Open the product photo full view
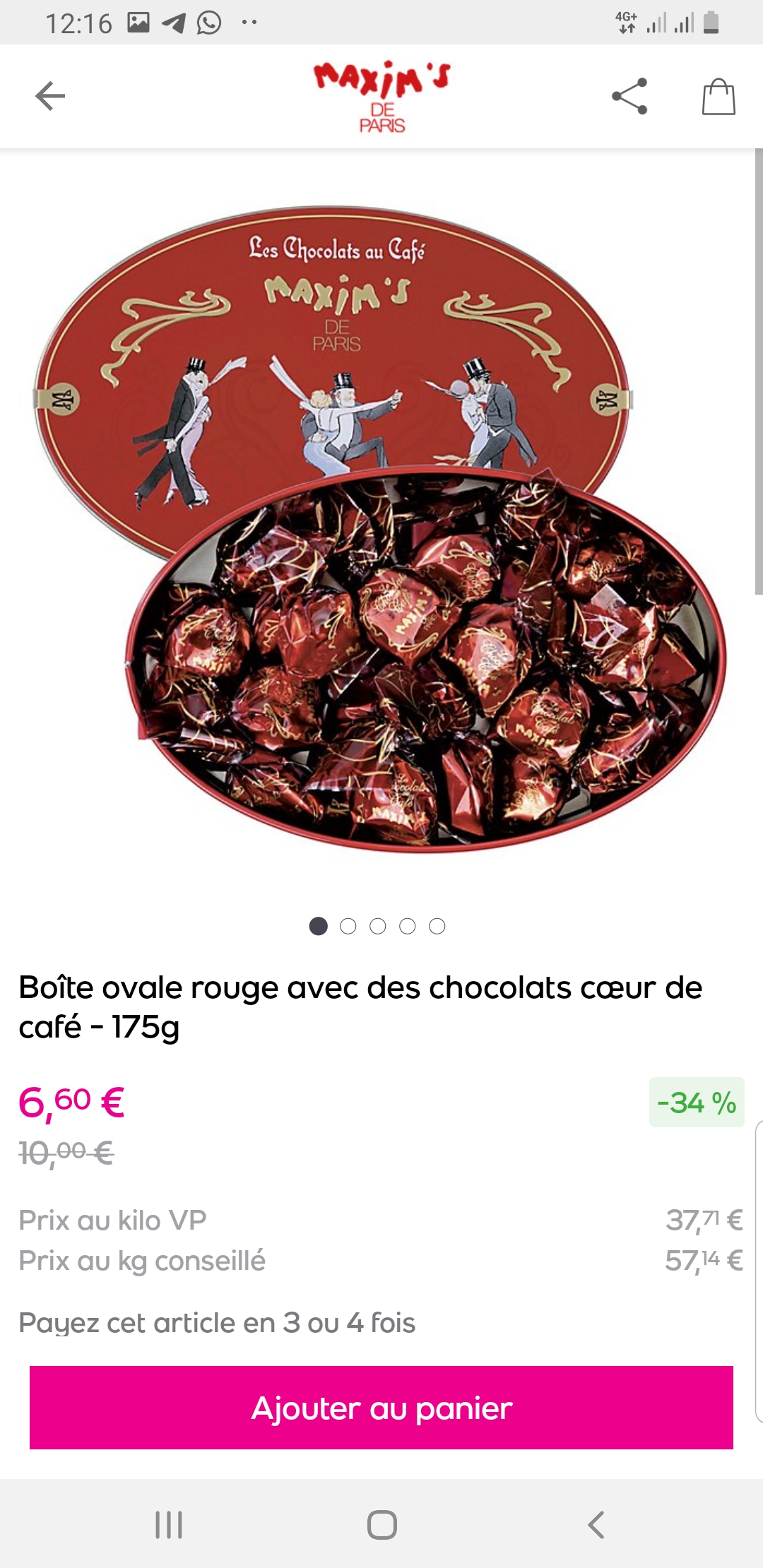Screen dimensions: 763x1568 381,530
